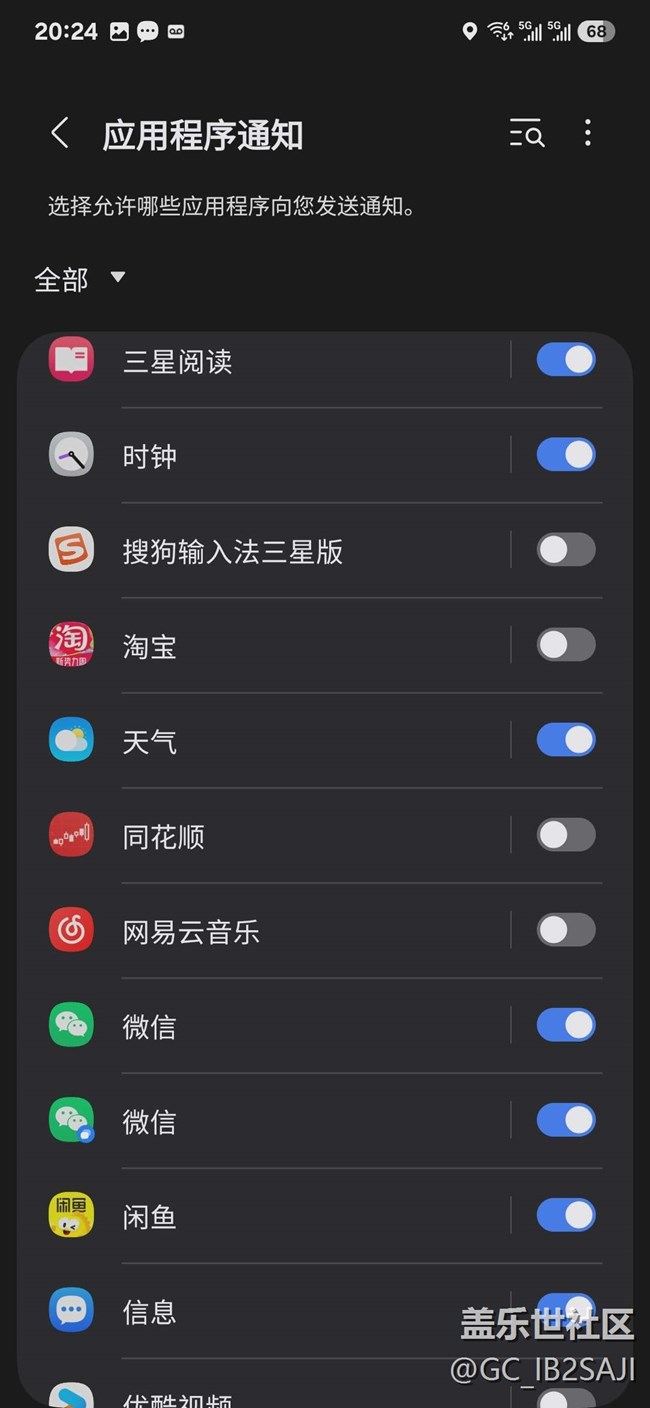Open 同花顺 notification settings
The image size is (650, 1408).
(x=265, y=836)
